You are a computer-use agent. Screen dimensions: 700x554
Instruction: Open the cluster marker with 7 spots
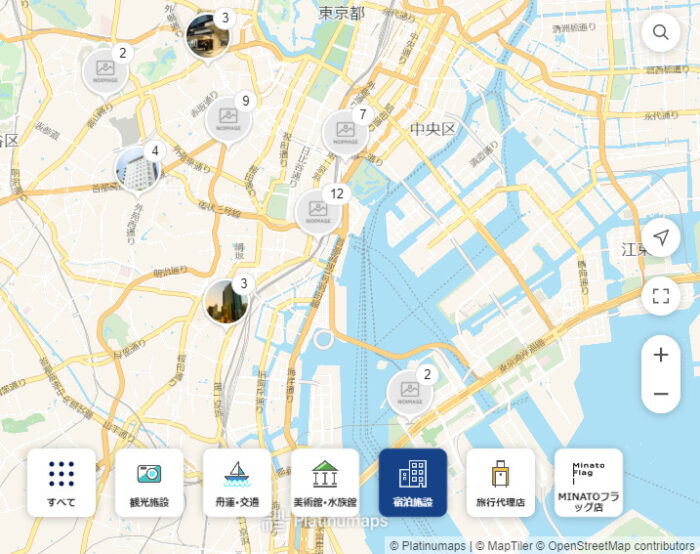[345, 132]
